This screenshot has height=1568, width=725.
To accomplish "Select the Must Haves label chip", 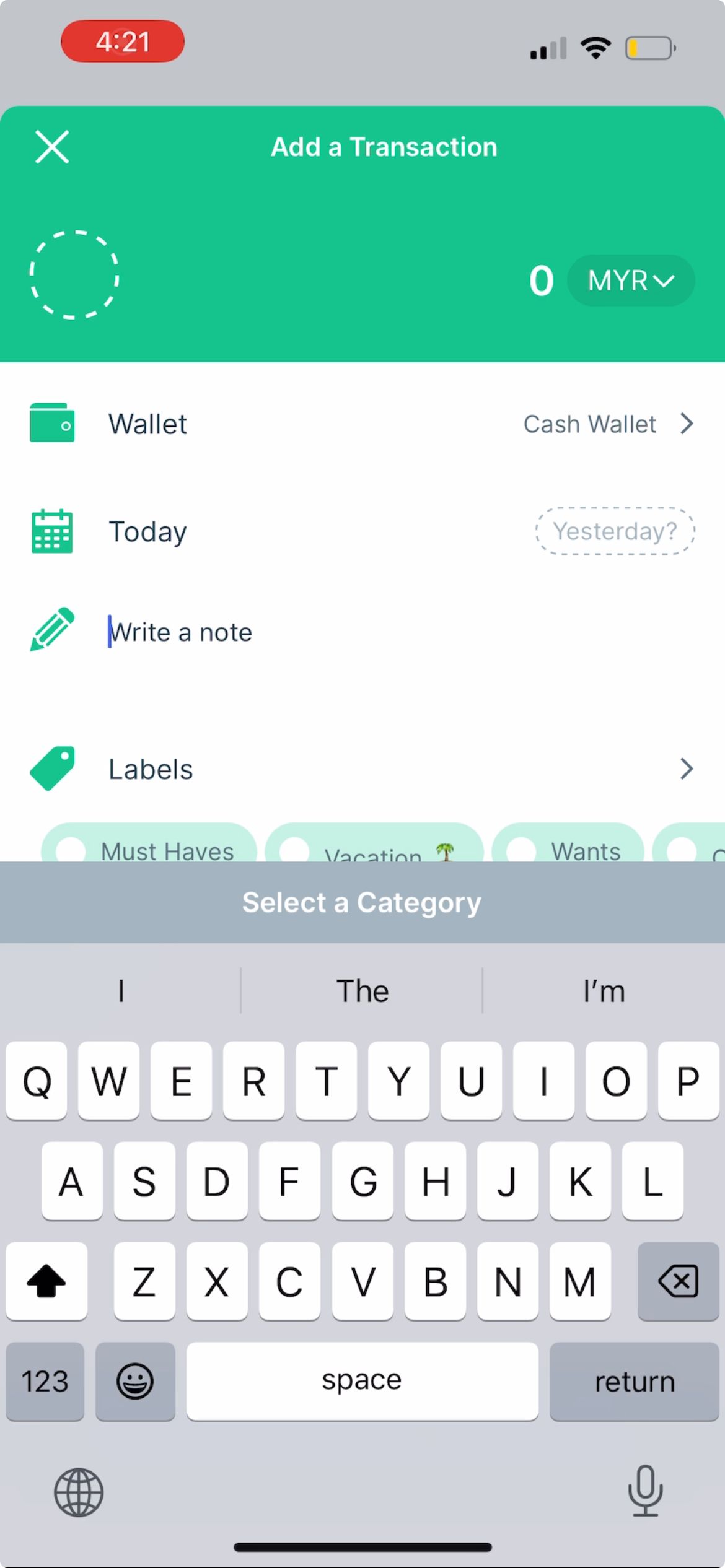I will pyautogui.click(x=149, y=847).
